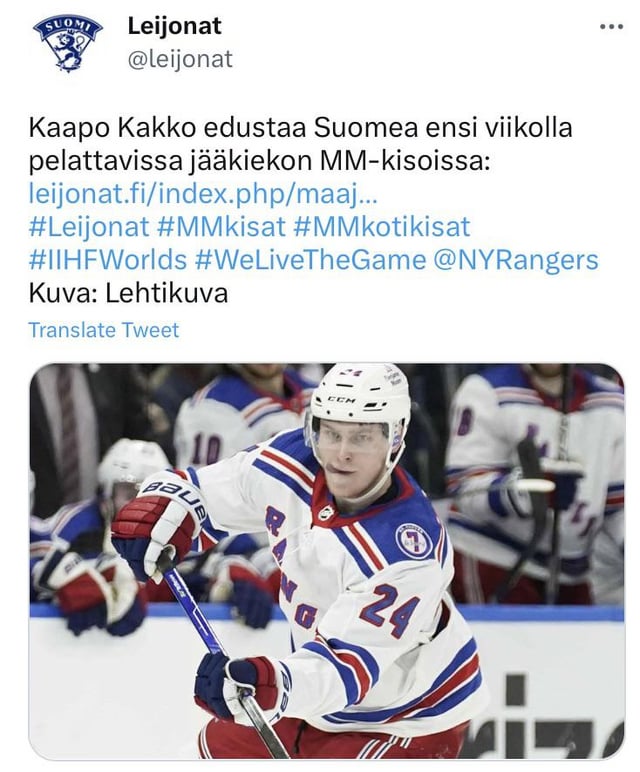Tap Translate Tweet

104,330
